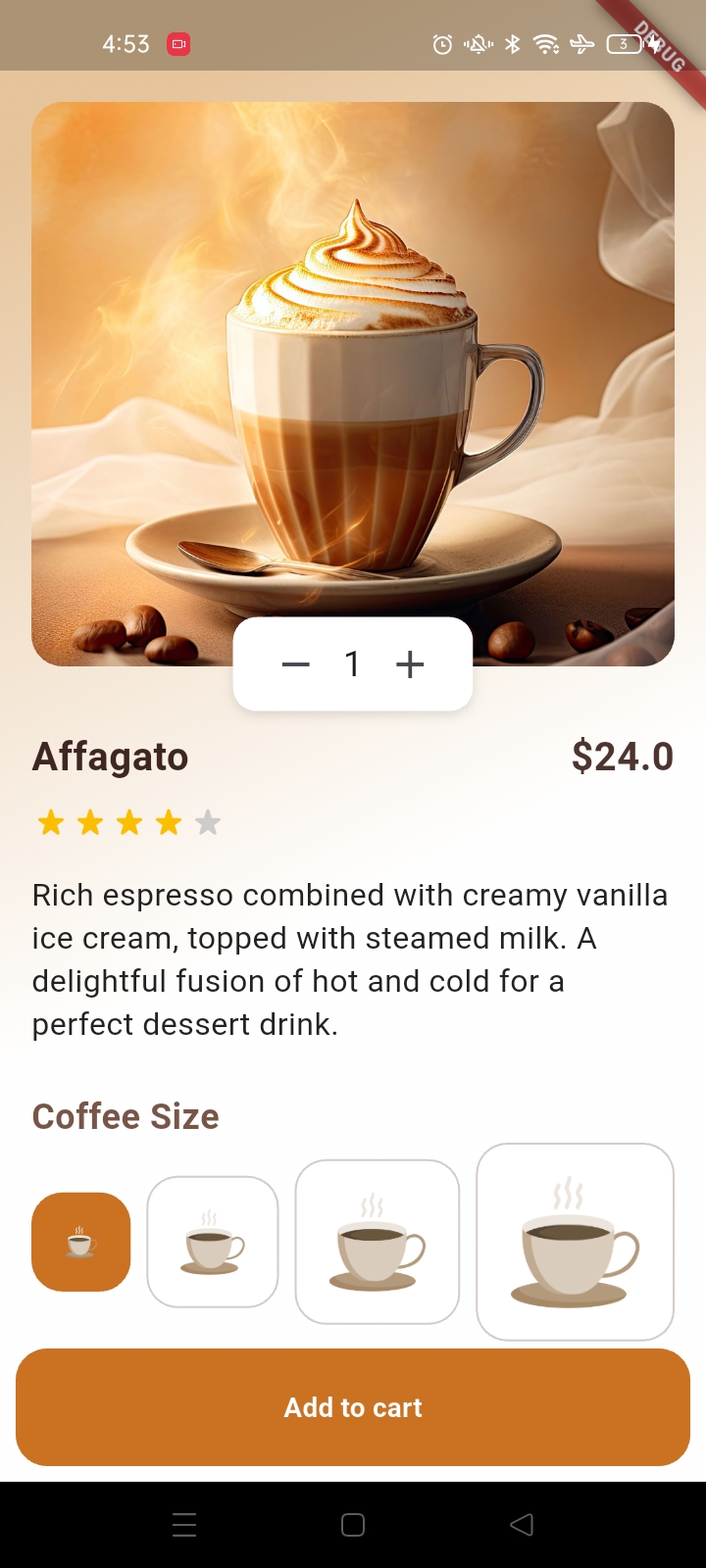
Task: Choose the second smallest coffee size
Action: pos(213,1242)
